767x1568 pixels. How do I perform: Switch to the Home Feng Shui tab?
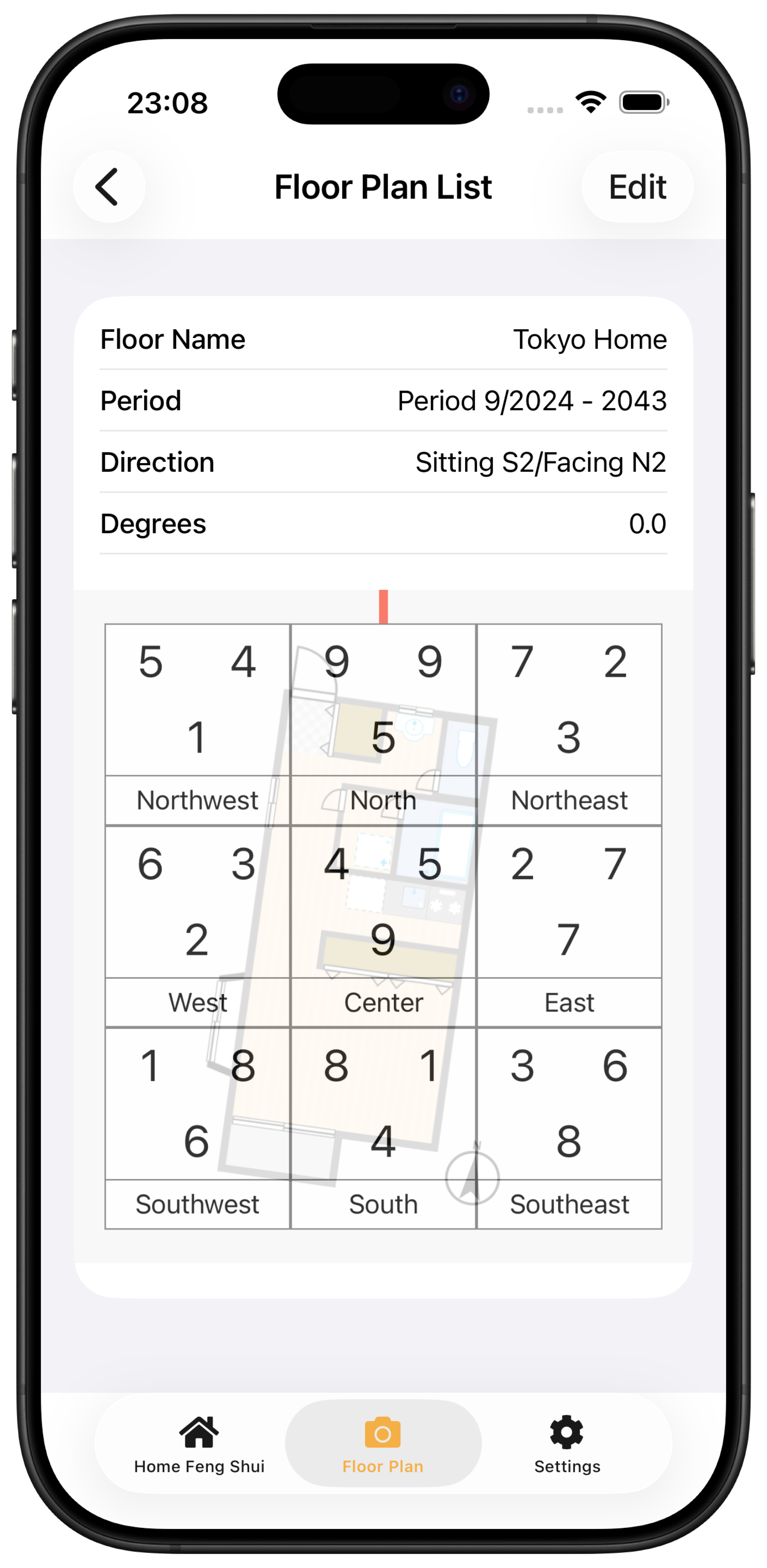(x=199, y=1444)
